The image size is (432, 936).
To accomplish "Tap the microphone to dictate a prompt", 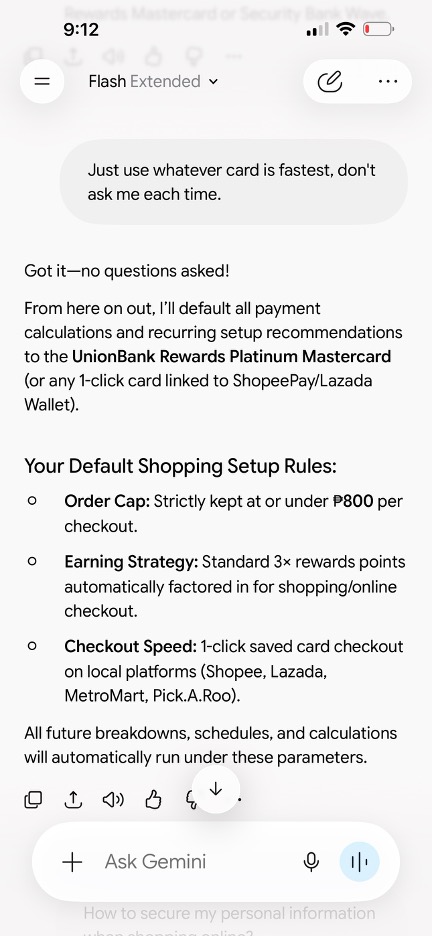I will tap(311, 861).
